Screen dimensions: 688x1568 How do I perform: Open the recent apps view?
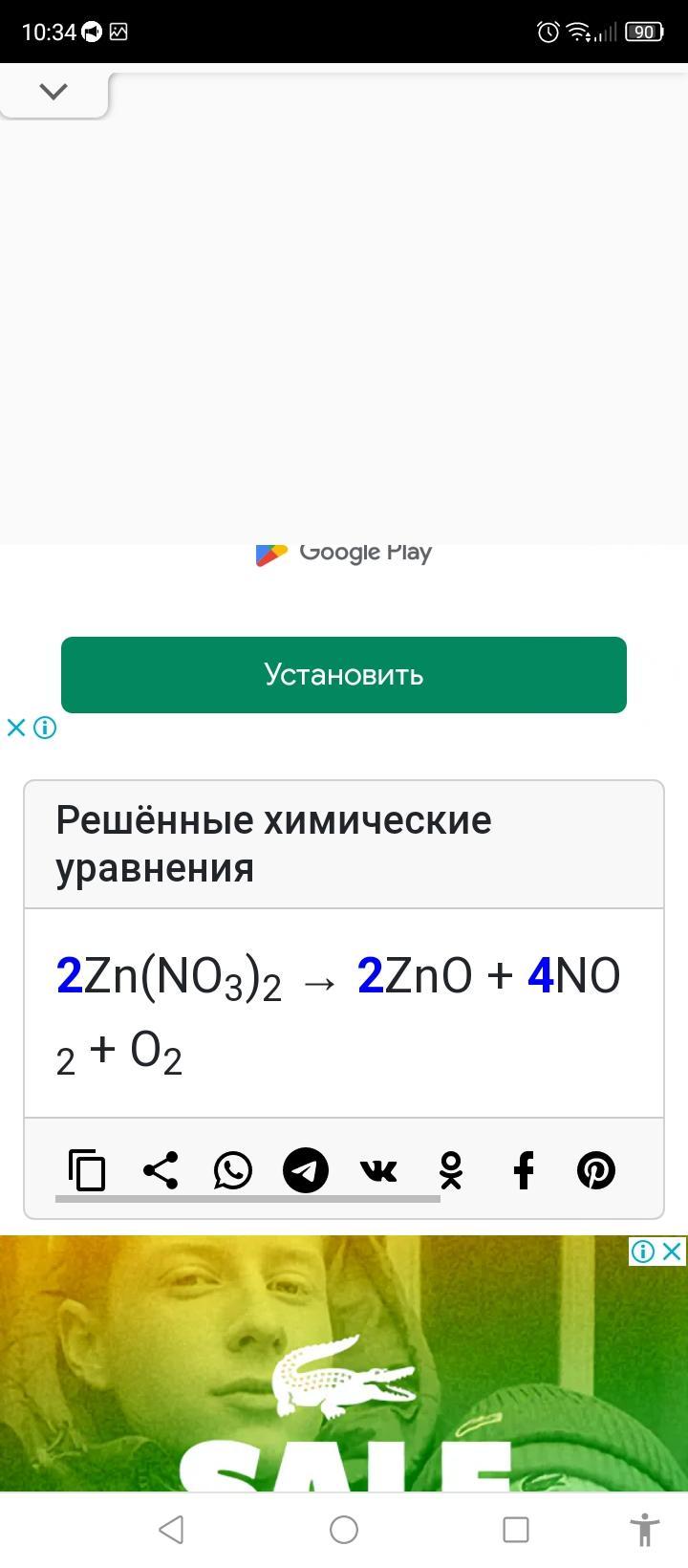[x=516, y=1530]
